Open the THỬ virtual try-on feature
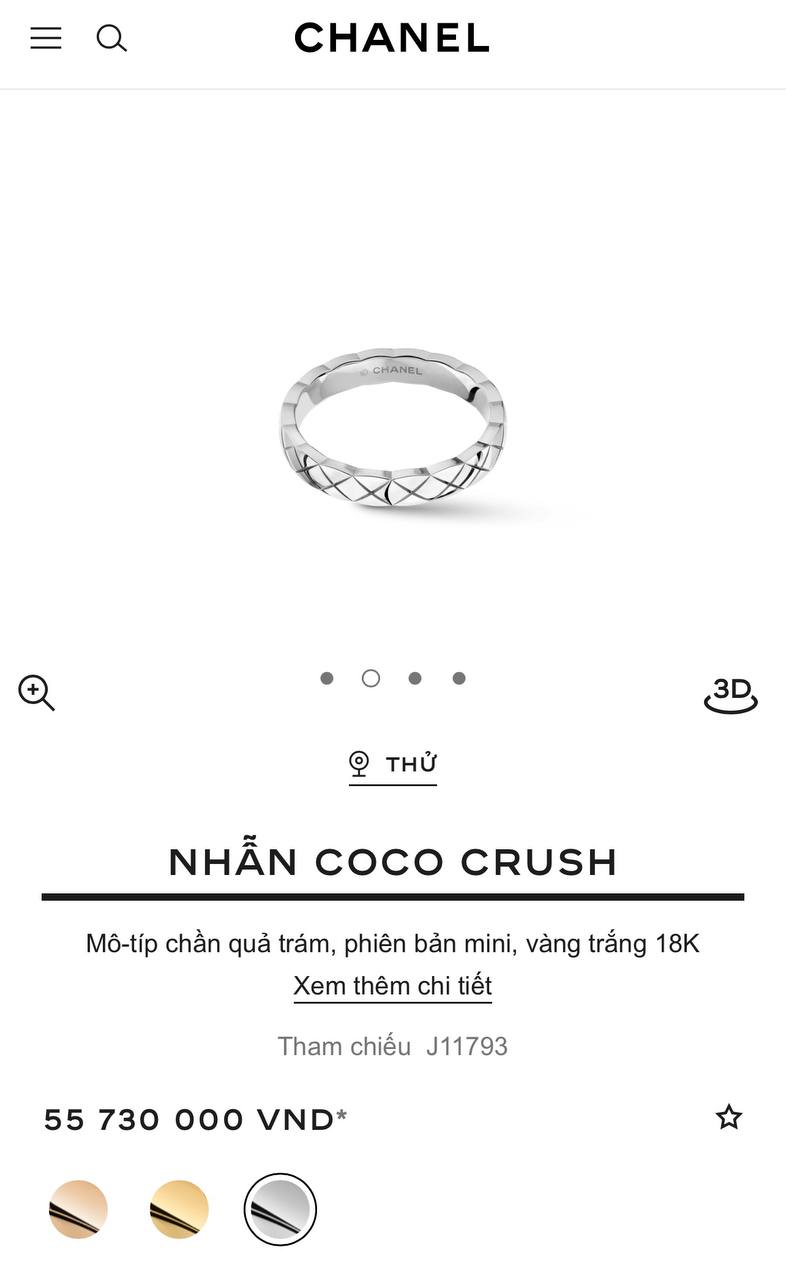786x1280 pixels. 392,763
